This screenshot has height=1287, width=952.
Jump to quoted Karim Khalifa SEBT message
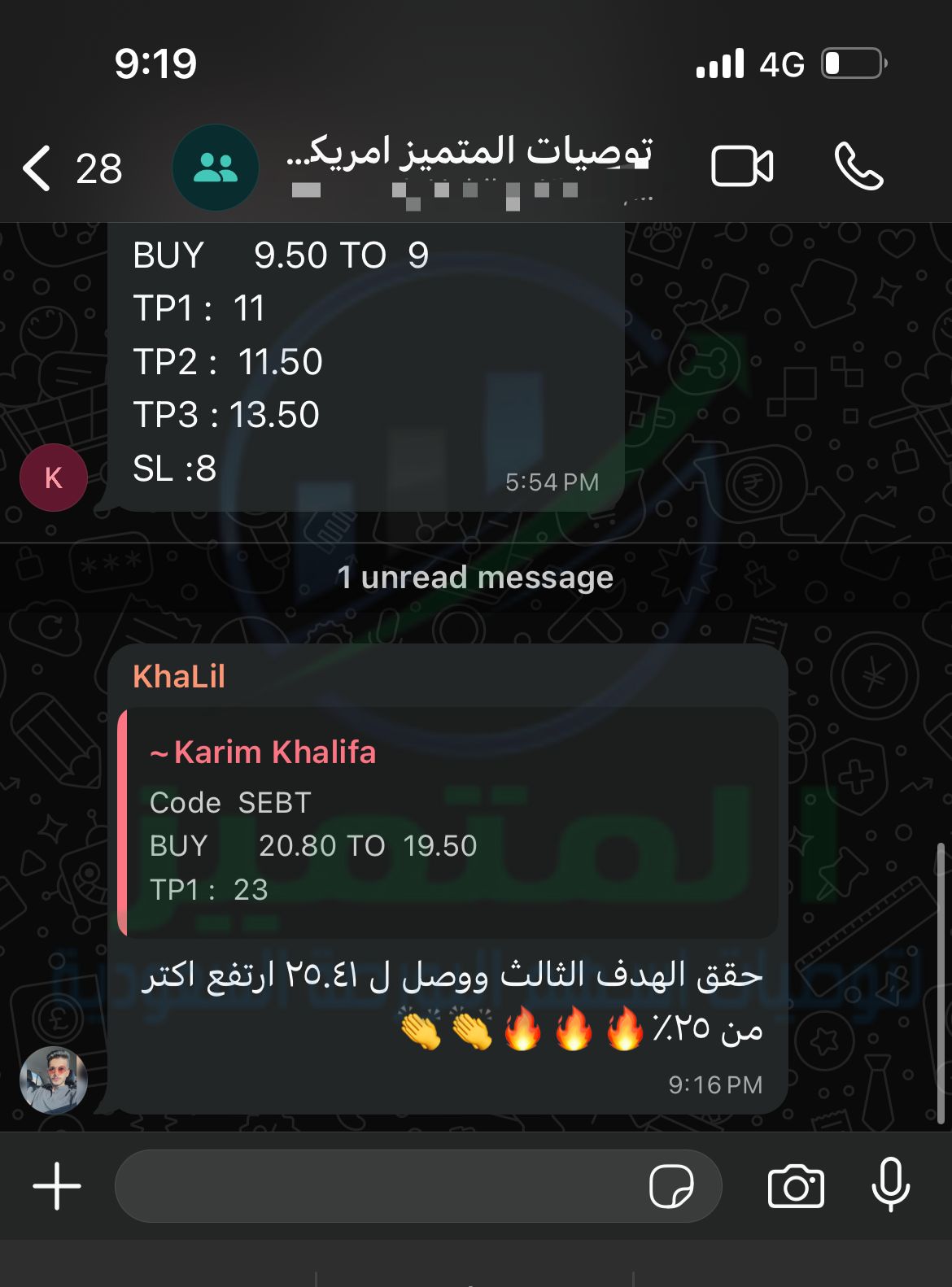(x=448, y=822)
